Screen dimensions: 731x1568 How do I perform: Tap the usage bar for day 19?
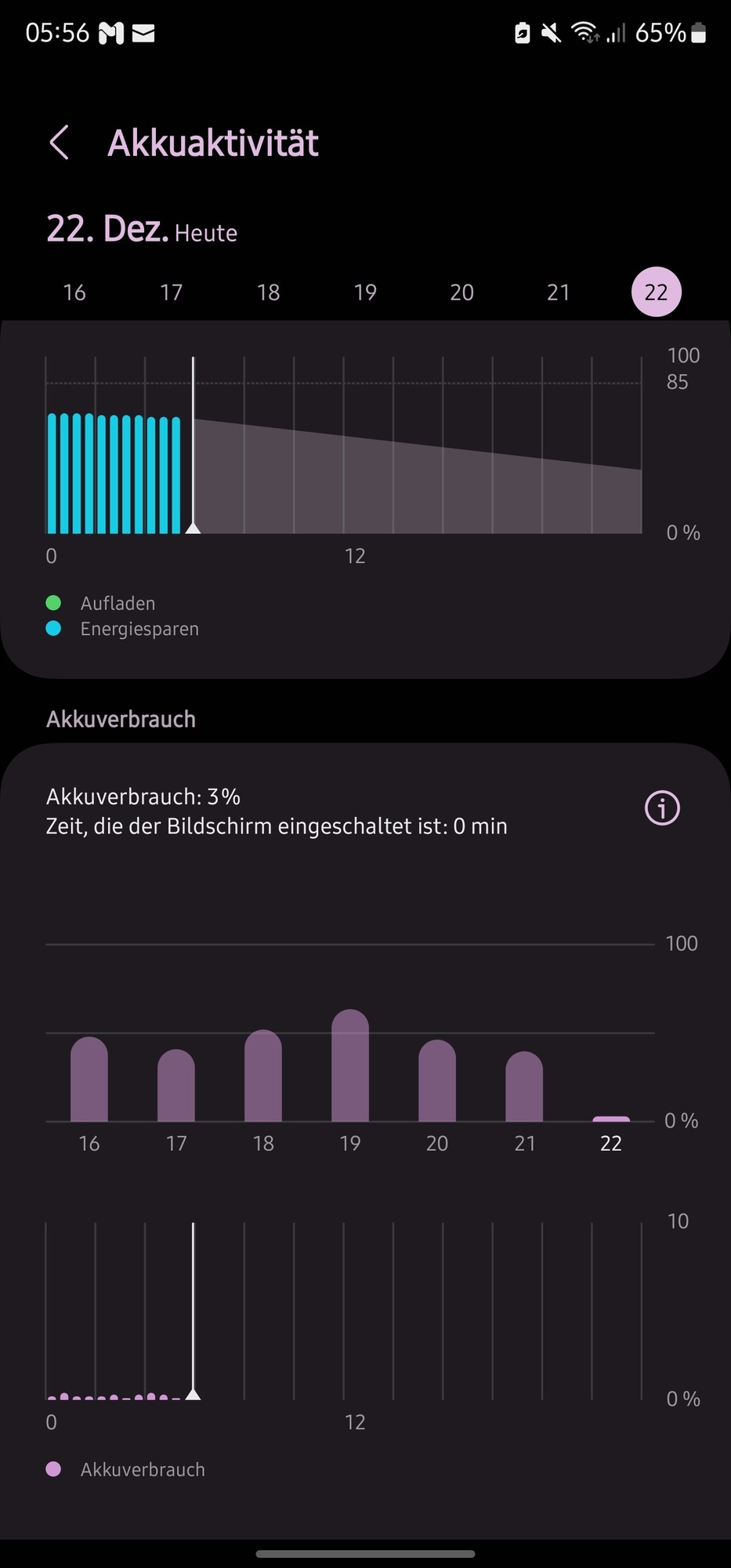(350, 1066)
